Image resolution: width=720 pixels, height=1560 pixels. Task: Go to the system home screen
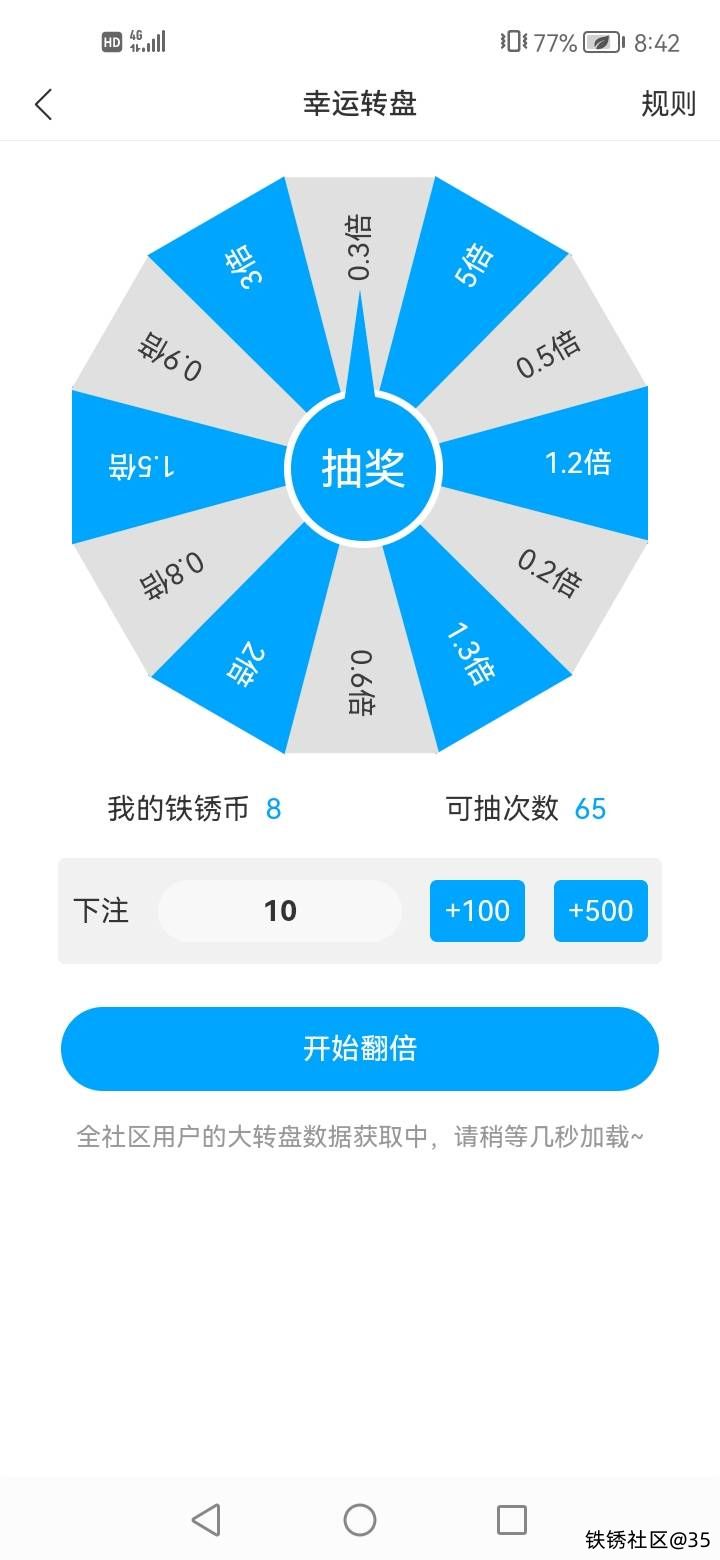pos(360,1520)
